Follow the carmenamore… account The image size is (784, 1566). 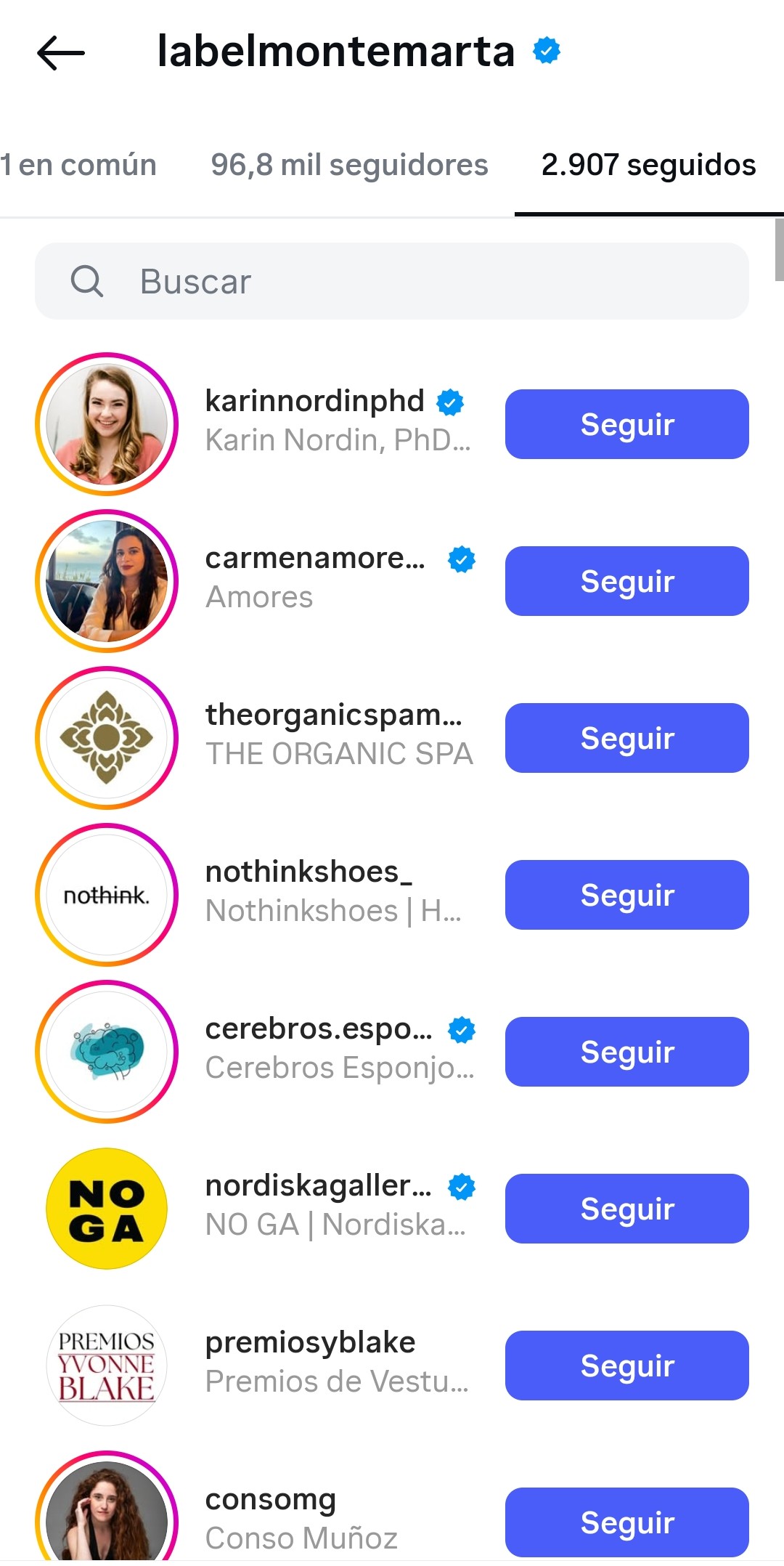[x=626, y=582]
